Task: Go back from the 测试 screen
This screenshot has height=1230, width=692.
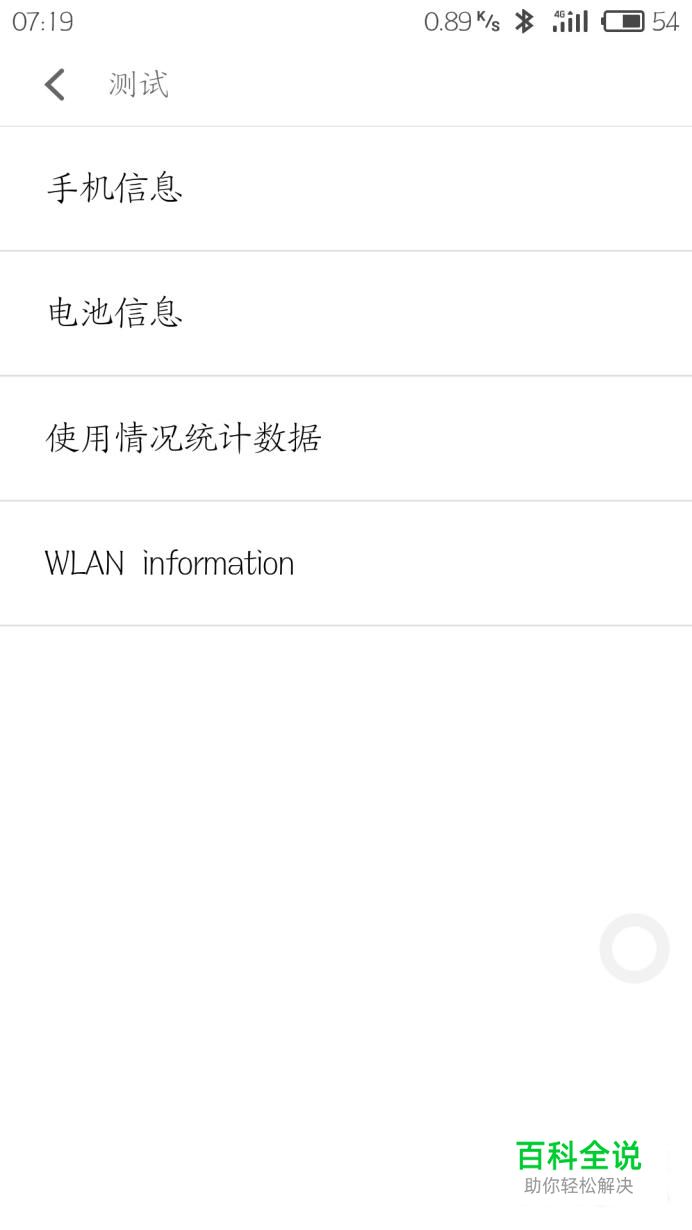Action: pos(55,85)
